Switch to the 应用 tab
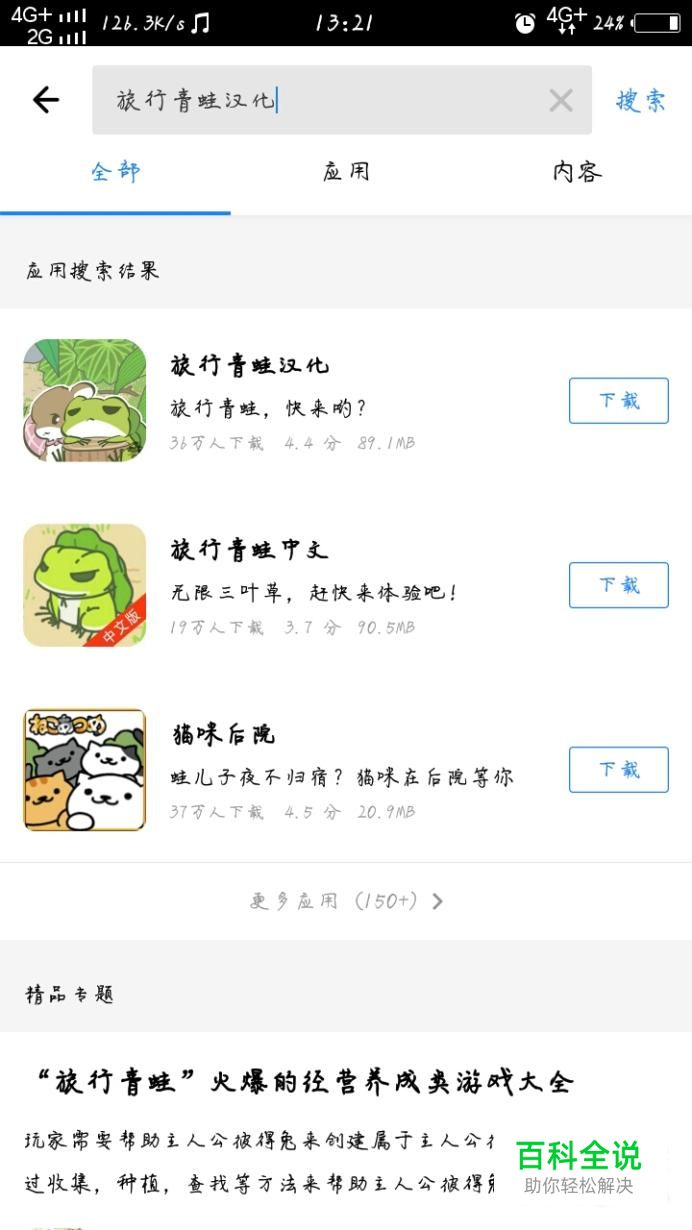692x1230 pixels. click(x=346, y=172)
